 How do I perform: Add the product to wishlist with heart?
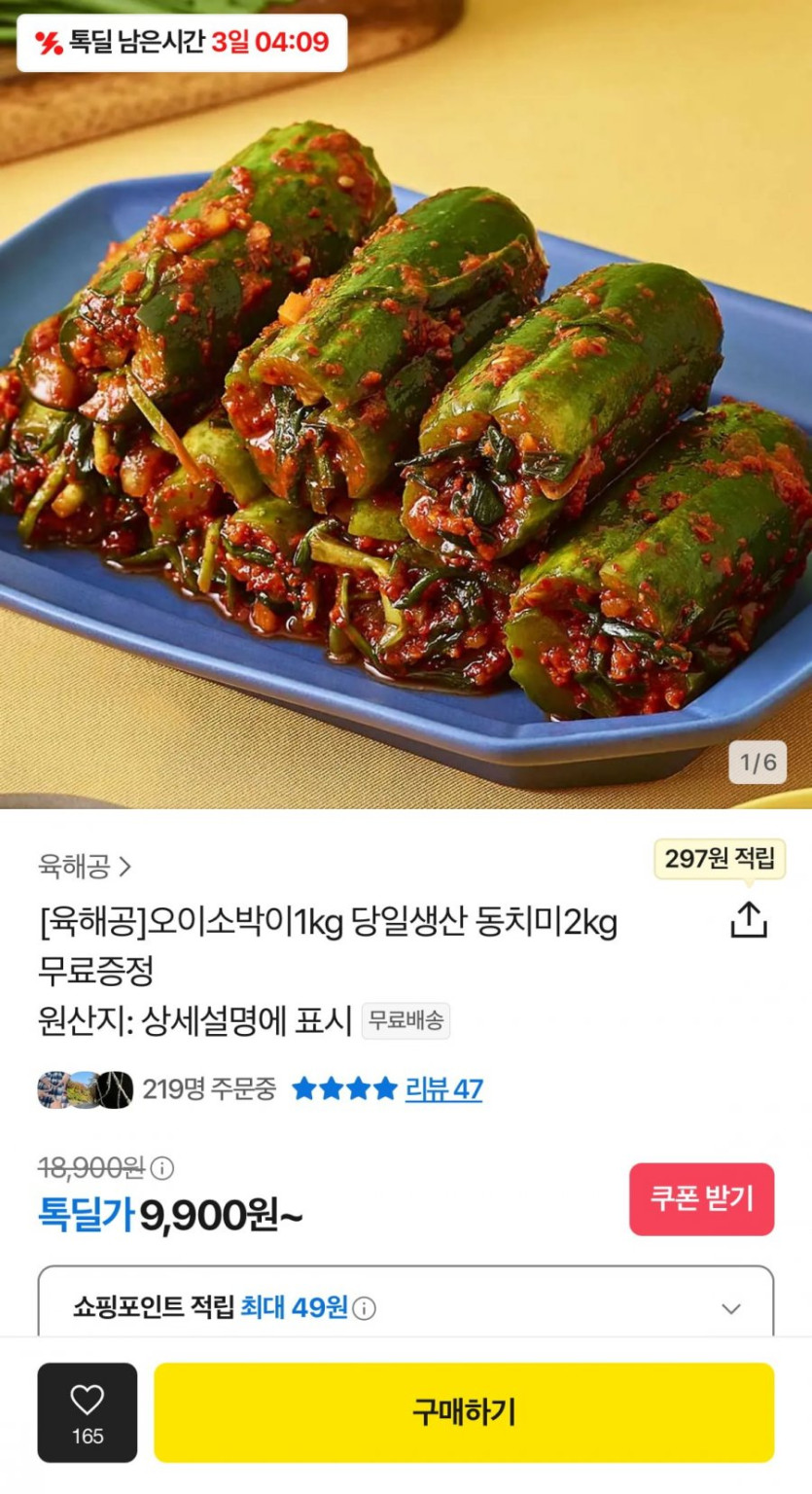[x=88, y=1411]
